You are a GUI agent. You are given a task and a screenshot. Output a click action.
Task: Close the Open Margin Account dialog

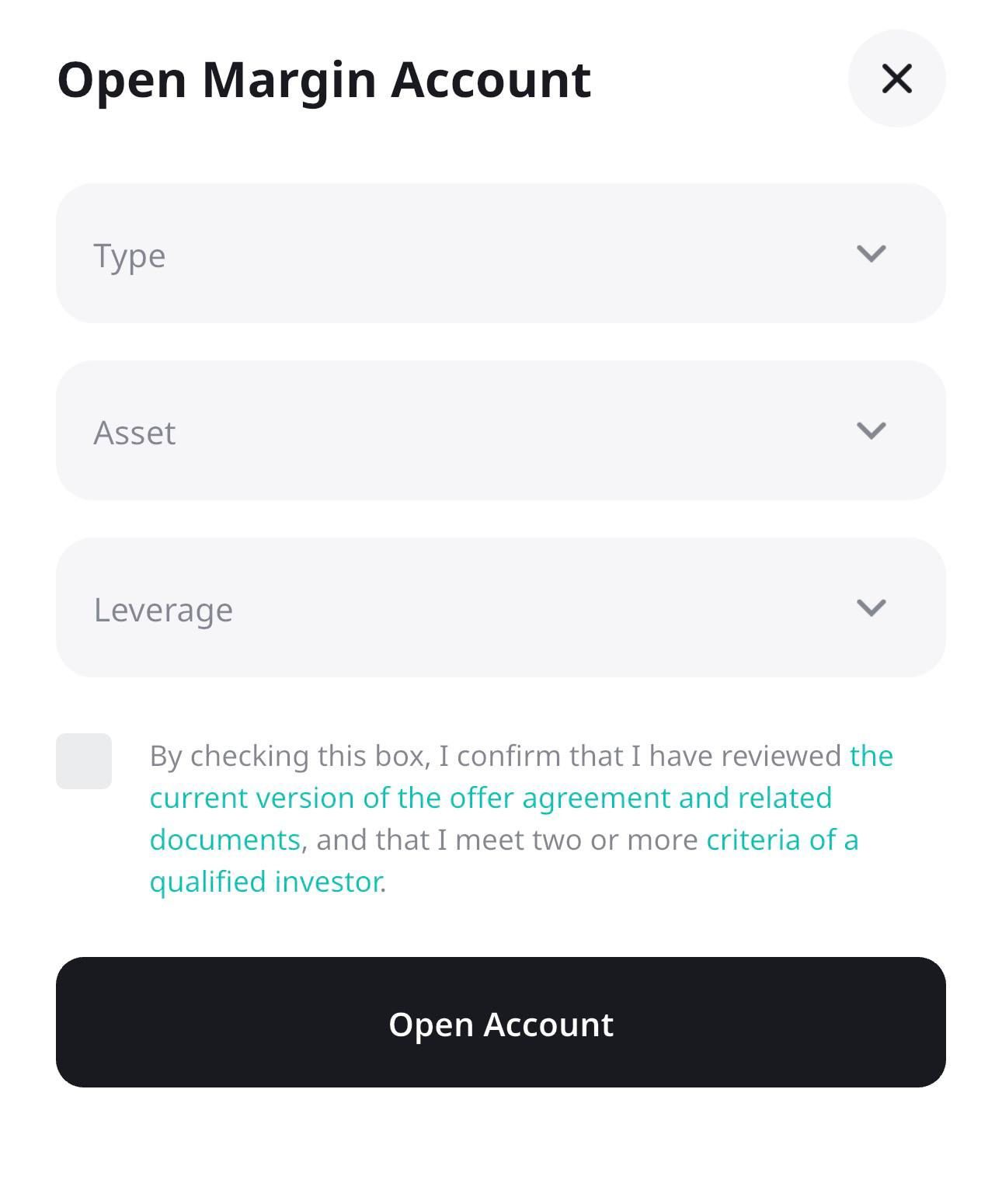896,78
